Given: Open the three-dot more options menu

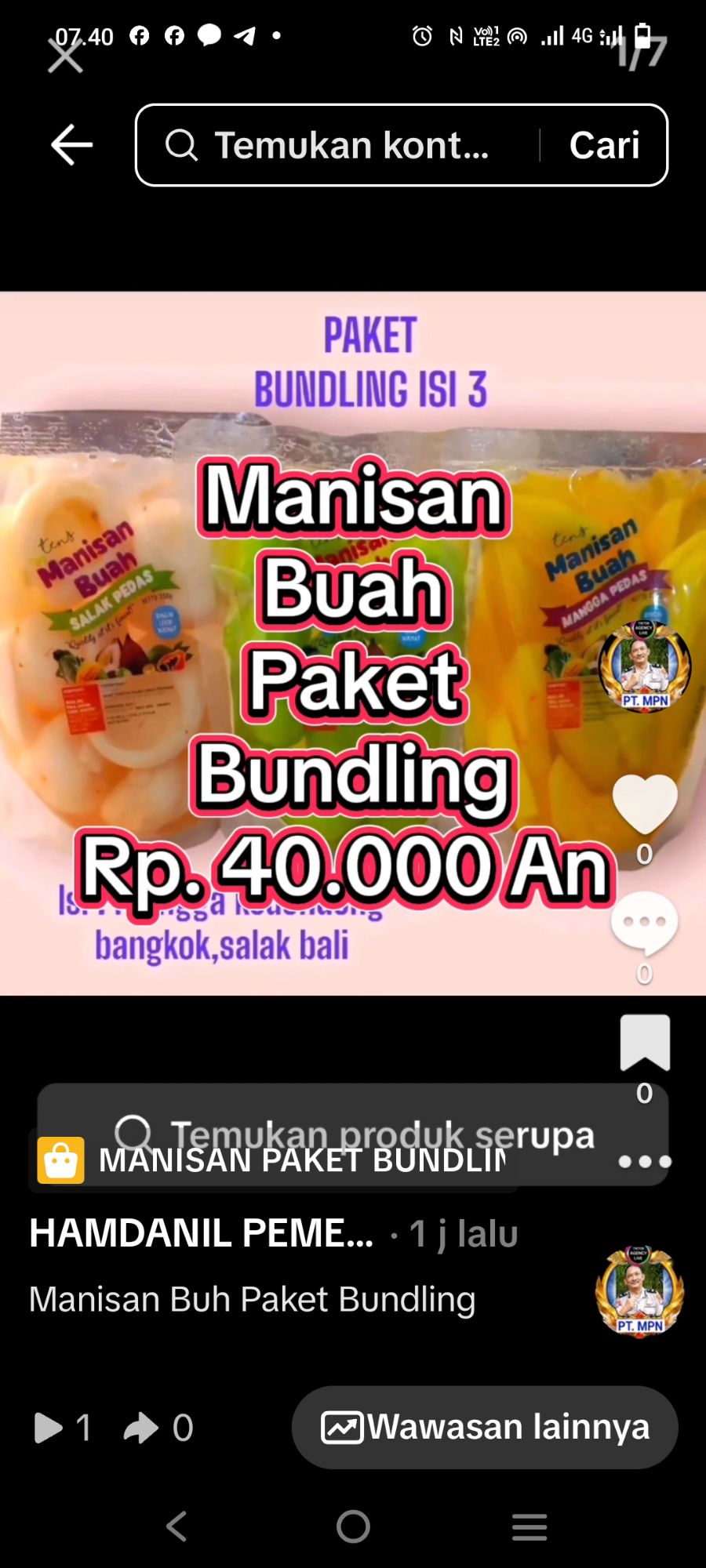Looking at the screenshot, I should pos(645,1162).
